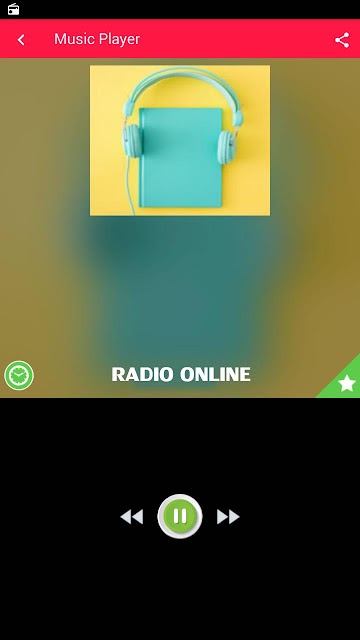
Task: Go back from Music Player
Action: click(21, 40)
